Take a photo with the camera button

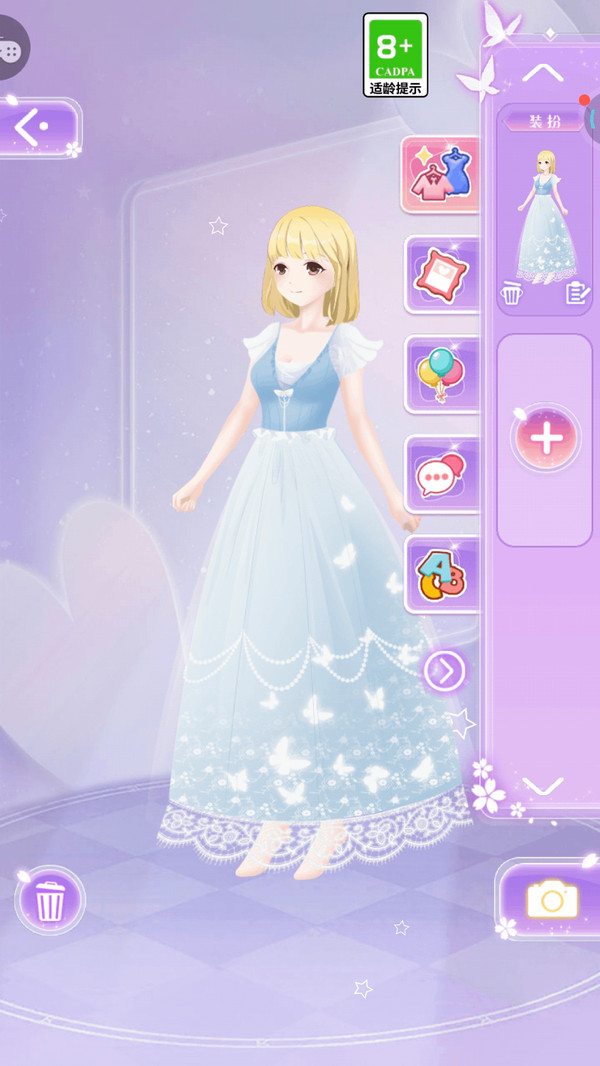pos(552,899)
